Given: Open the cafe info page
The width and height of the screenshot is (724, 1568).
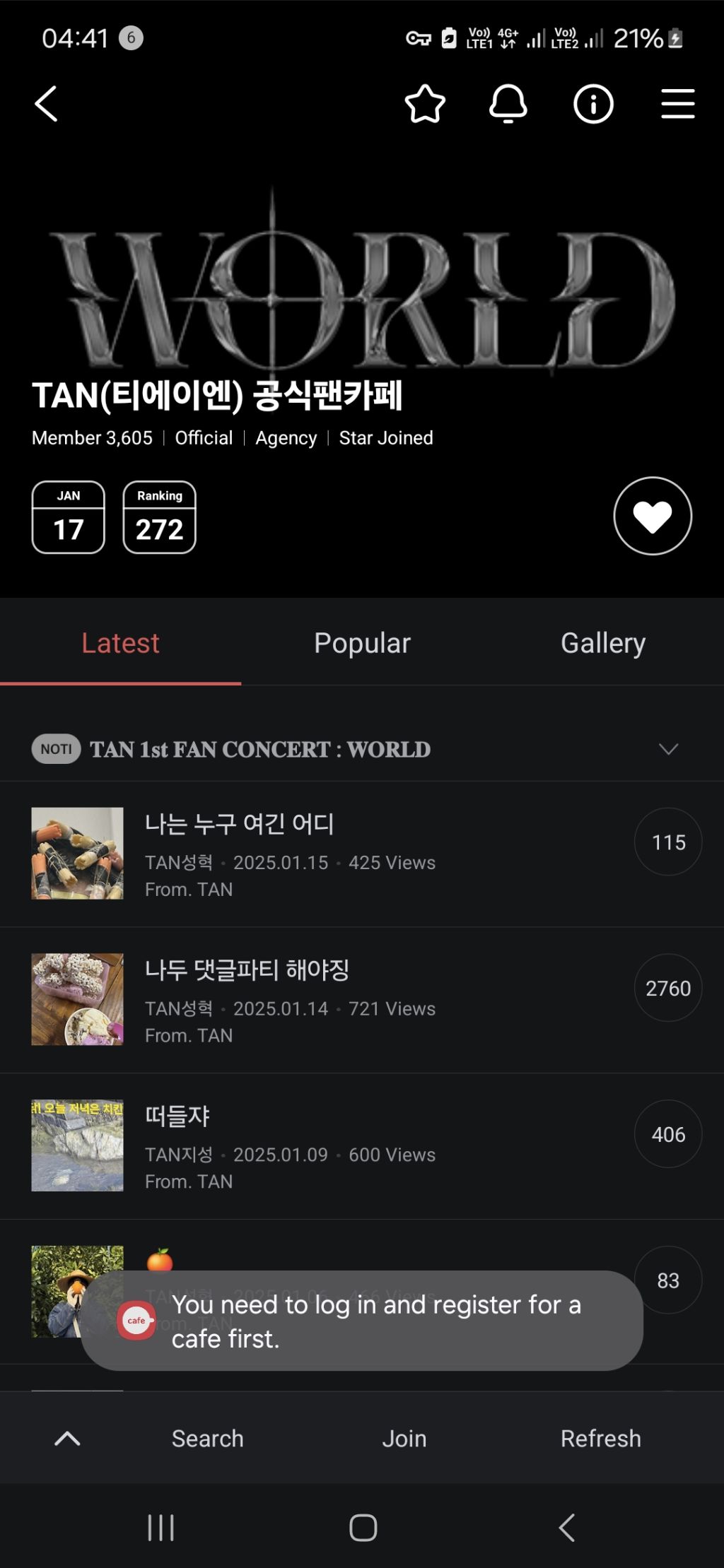Looking at the screenshot, I should click(592, 105).
